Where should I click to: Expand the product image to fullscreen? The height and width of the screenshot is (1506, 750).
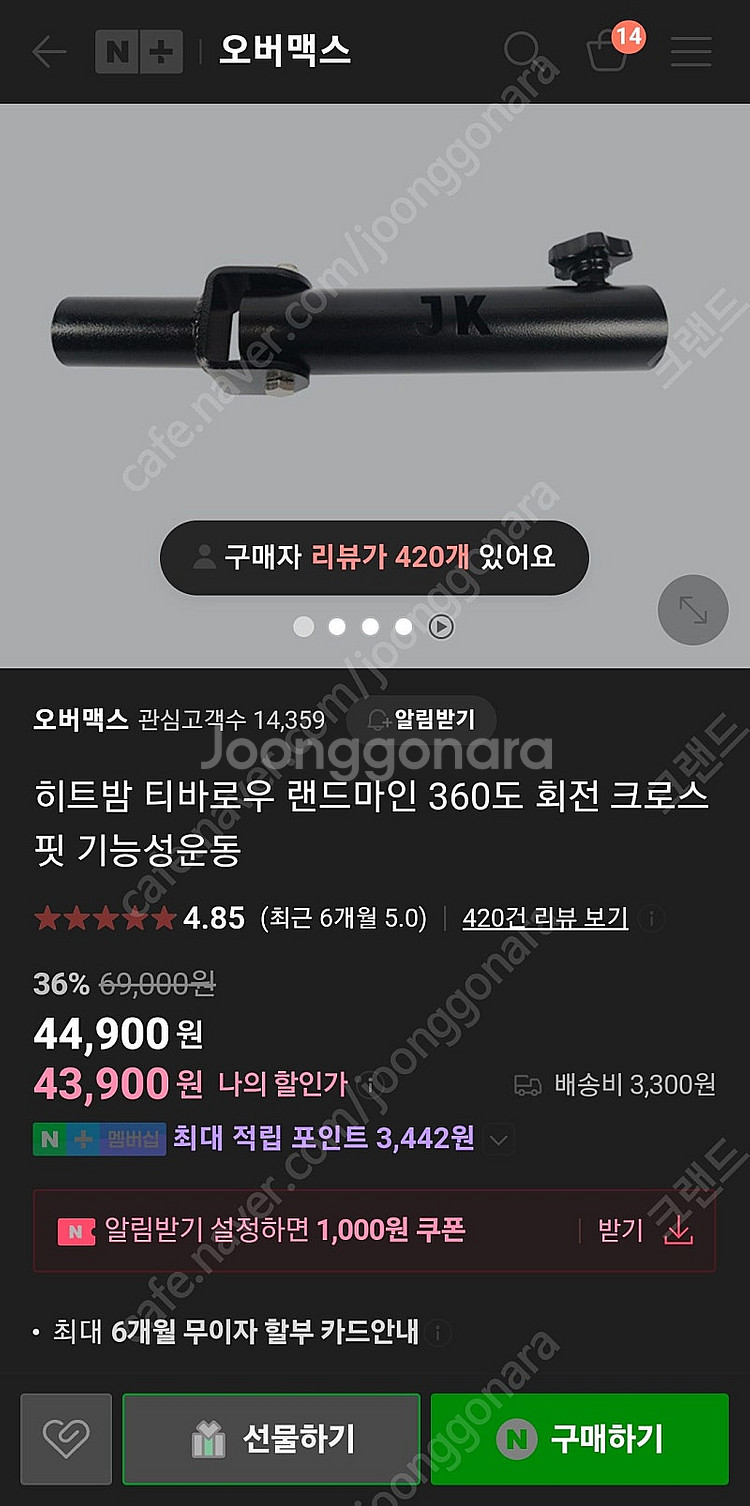(692, 609)
